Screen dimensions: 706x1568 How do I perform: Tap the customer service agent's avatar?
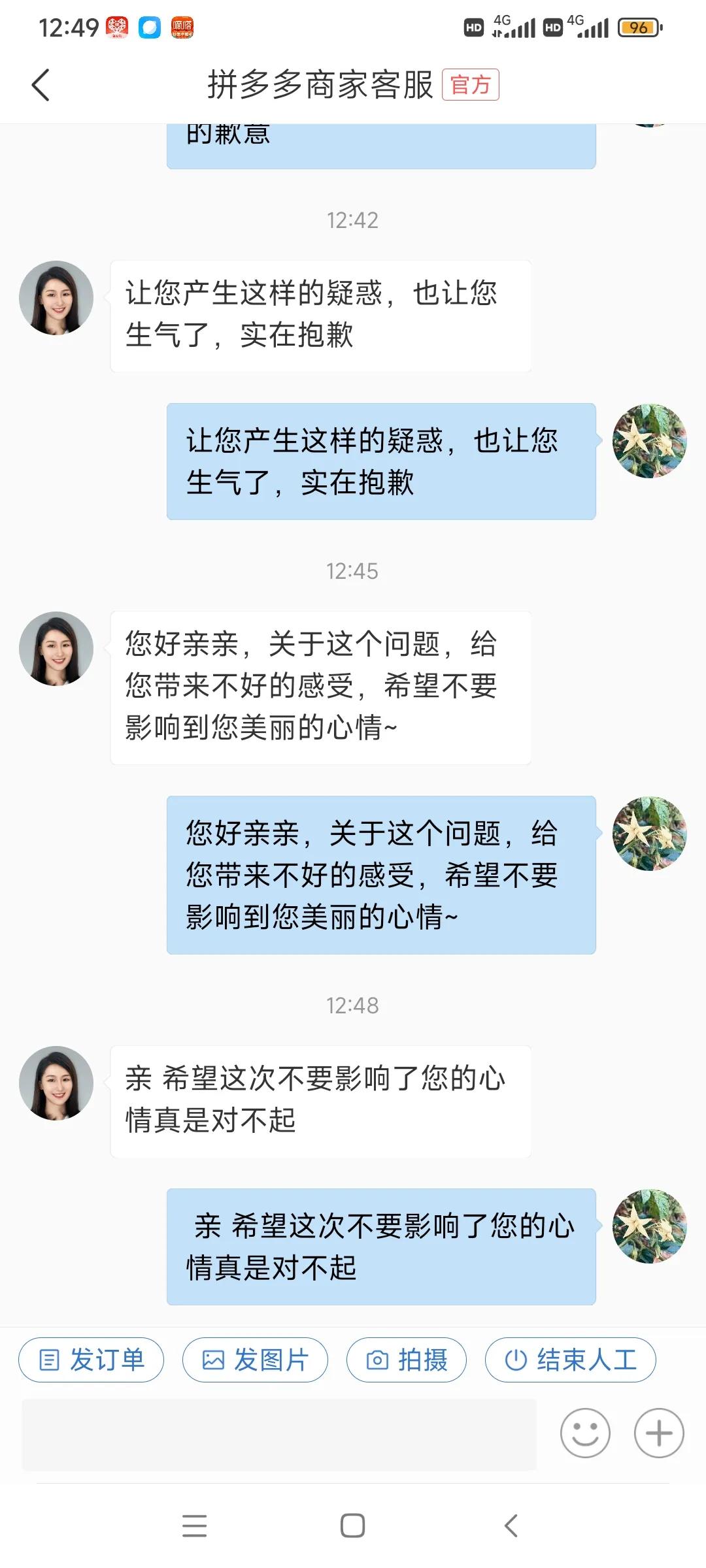coord(56,647)
